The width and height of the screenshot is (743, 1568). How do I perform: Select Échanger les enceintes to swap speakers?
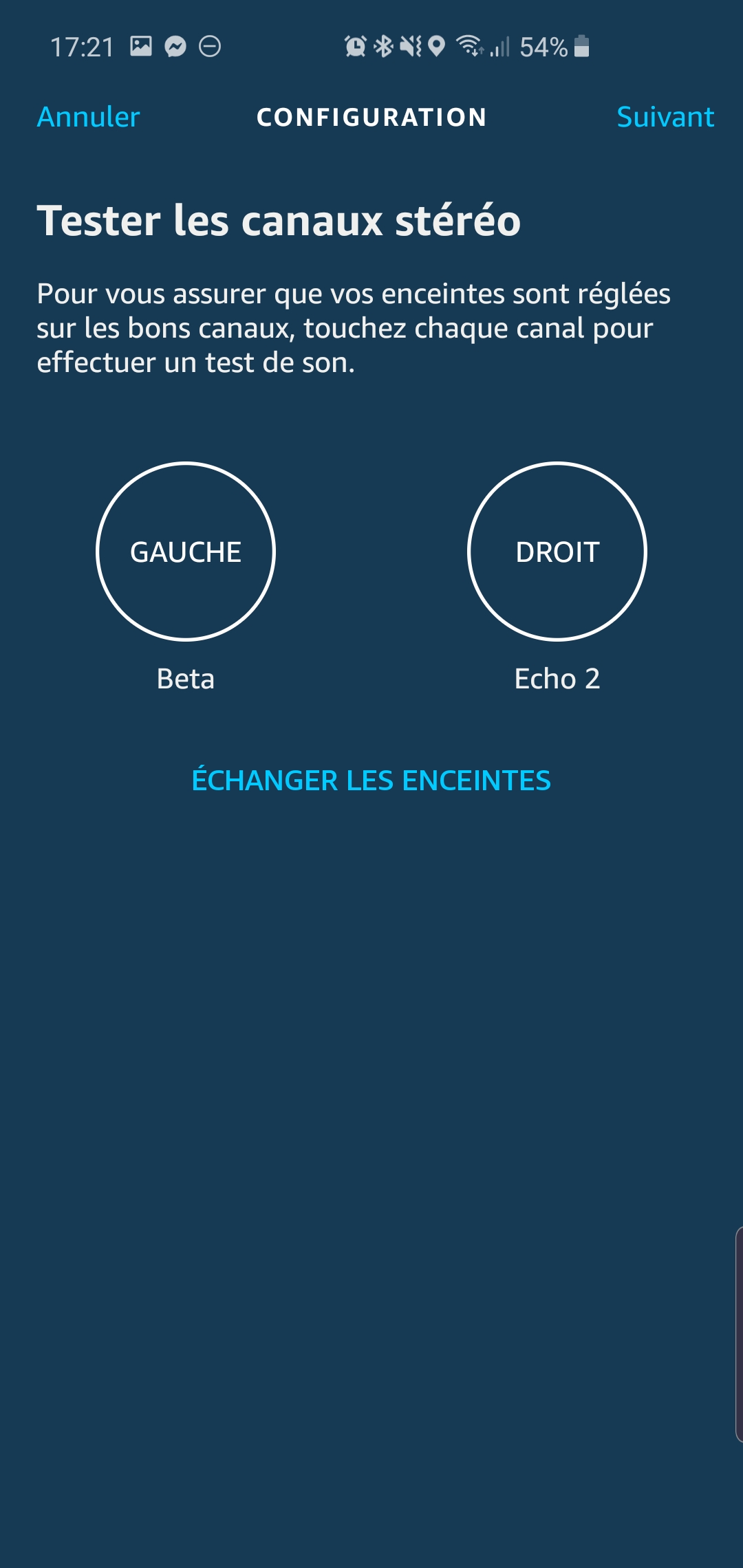point(371,779)
